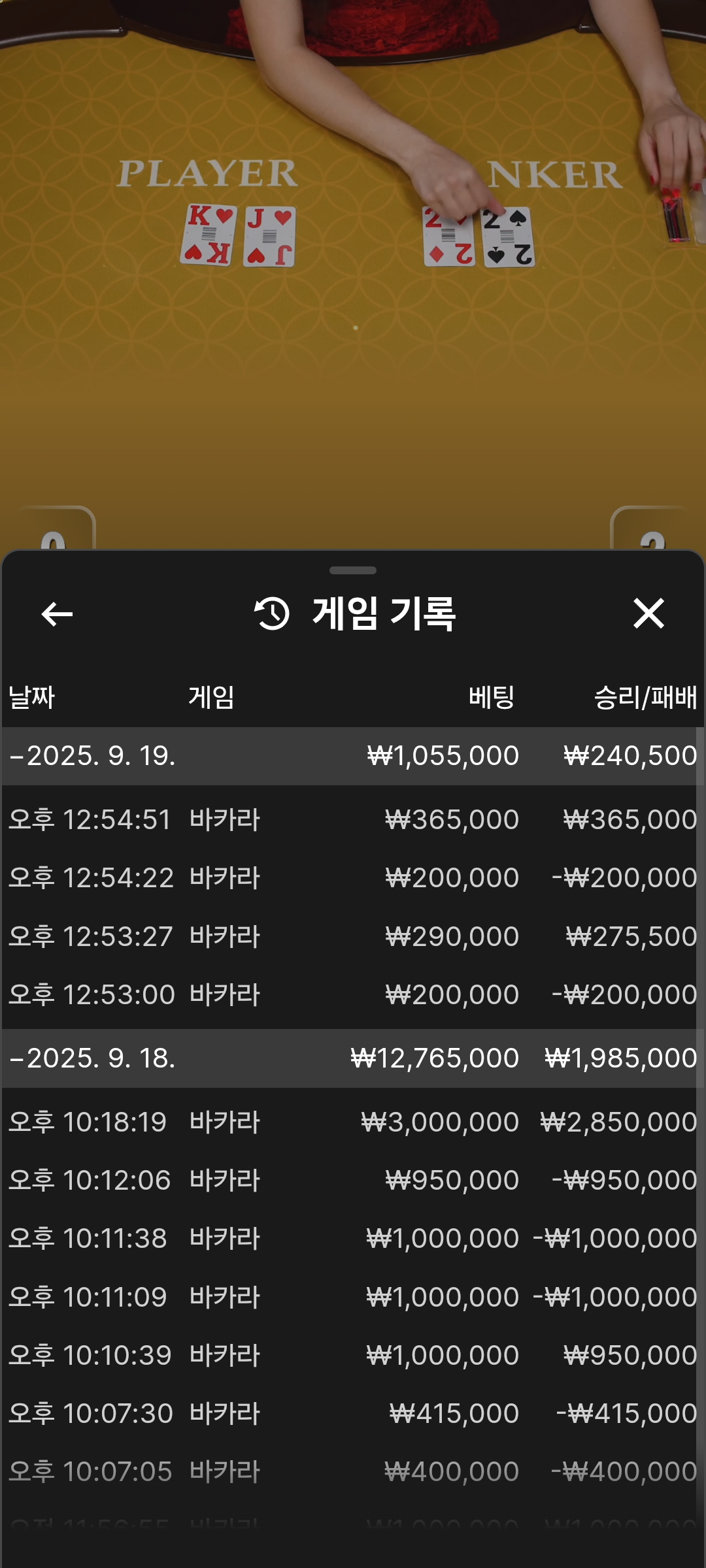Open the 오후 12:54:51 바카라 record
The width and height of the screenshot is (706, 1568).
353,819
